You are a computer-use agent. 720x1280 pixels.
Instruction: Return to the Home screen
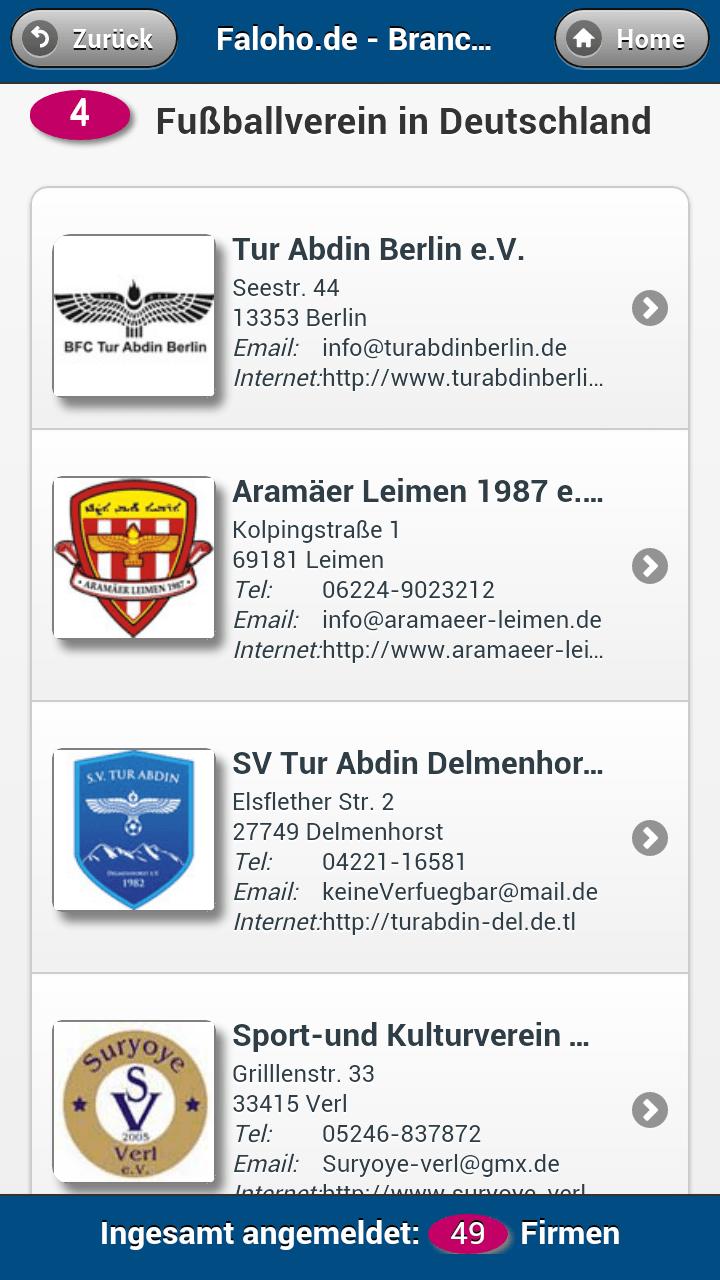(x=631, y=40)
